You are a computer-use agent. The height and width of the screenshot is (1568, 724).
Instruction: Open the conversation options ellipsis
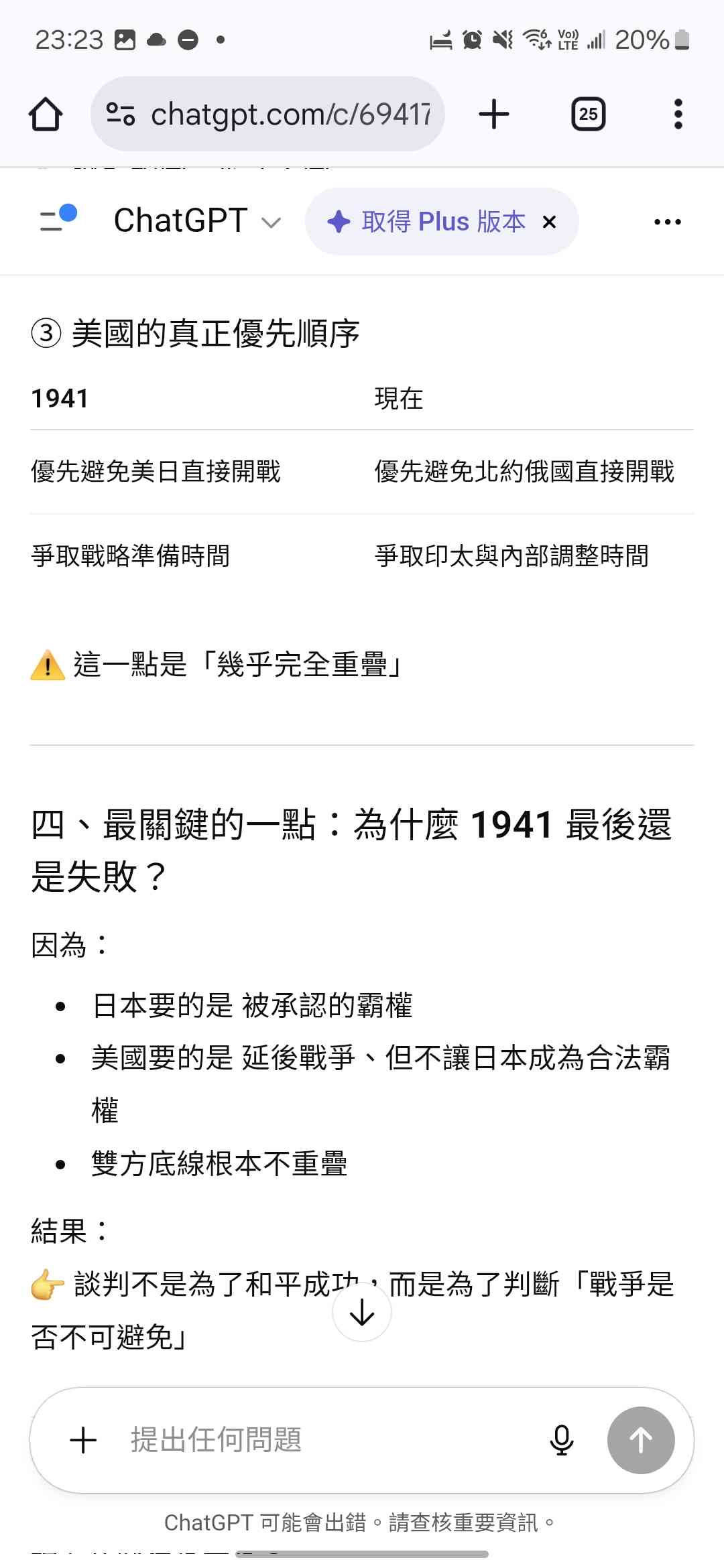coord(667,222)
